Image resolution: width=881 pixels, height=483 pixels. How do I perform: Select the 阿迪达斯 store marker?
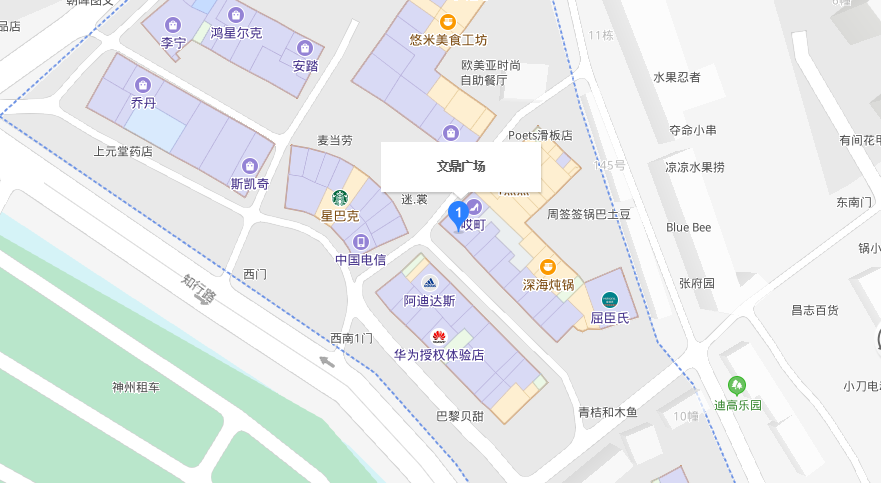429,283
